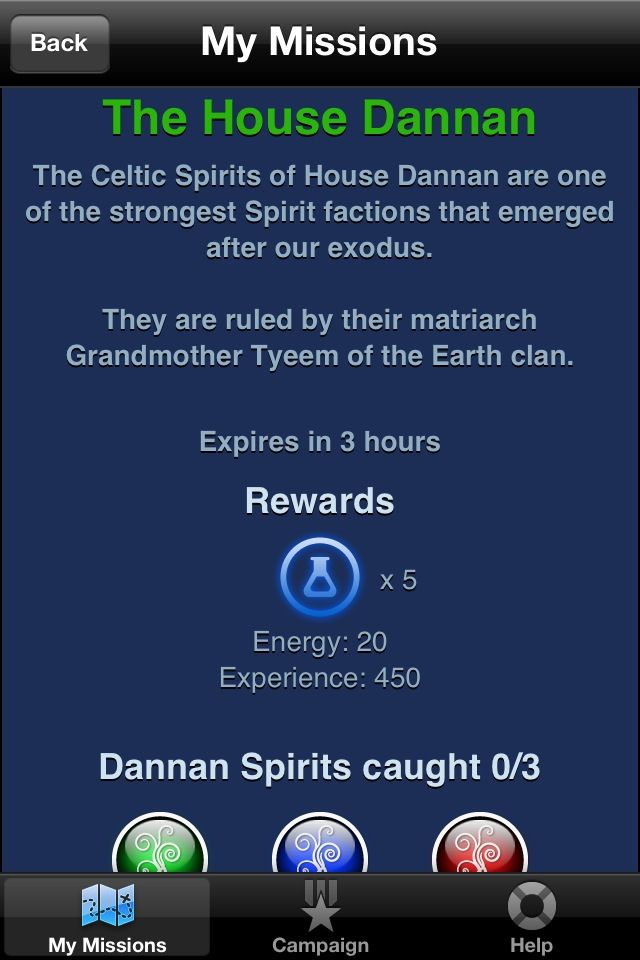Open the Help tab
The height and width of the screenshot is (960, 640).
[531, 917]
